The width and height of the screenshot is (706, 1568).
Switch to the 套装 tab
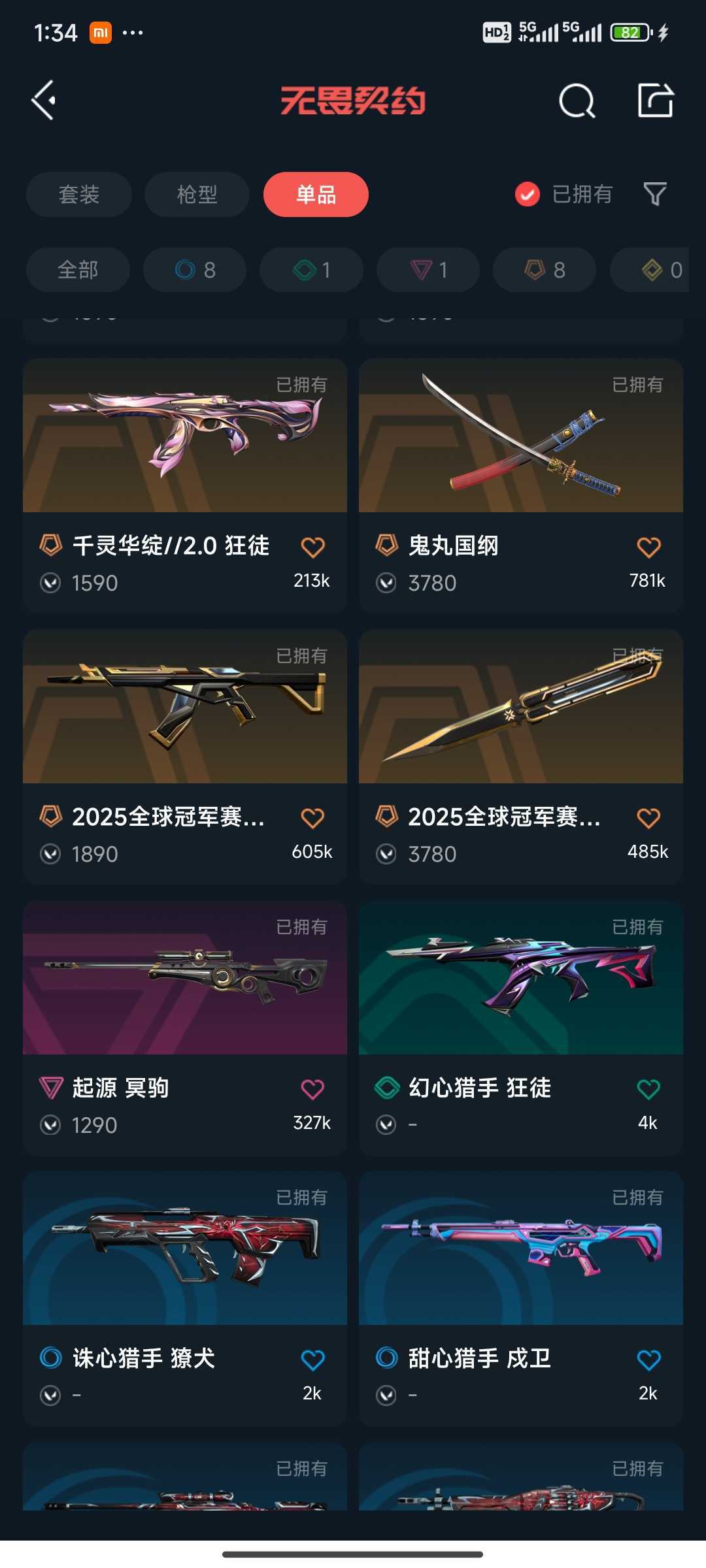click(78, 194)
